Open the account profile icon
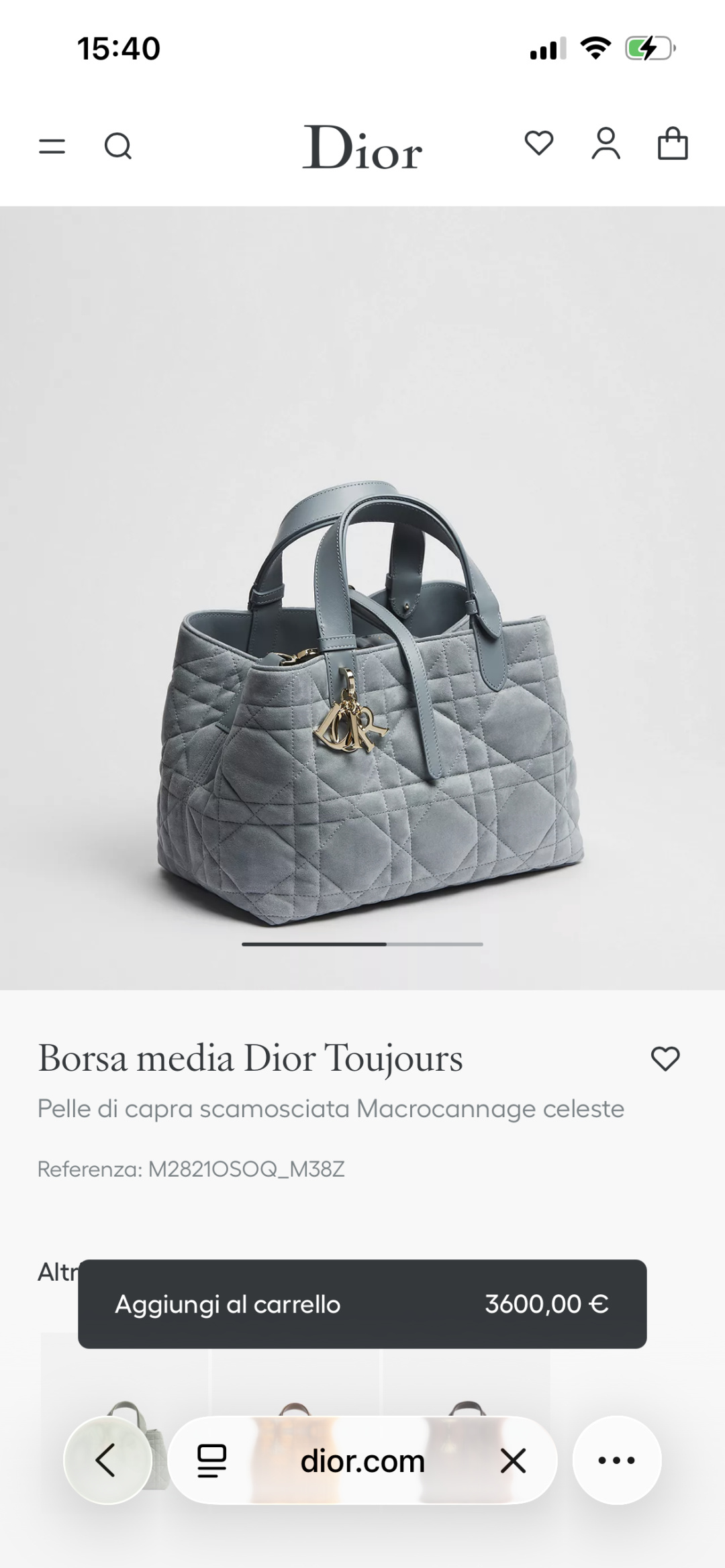The image size is (725, 1568). tap(606, 144)
